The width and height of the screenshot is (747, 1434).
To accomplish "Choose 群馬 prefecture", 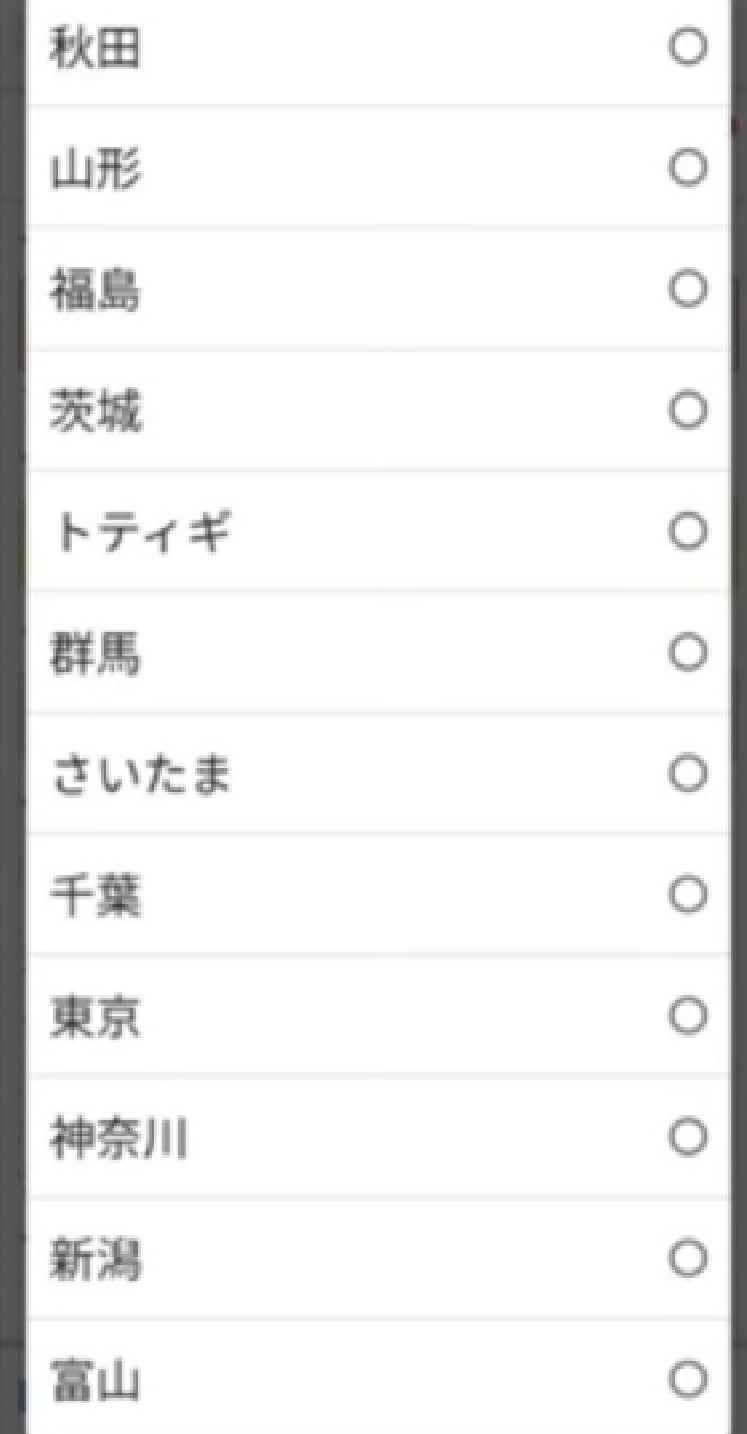I will [x=378, y=652].
